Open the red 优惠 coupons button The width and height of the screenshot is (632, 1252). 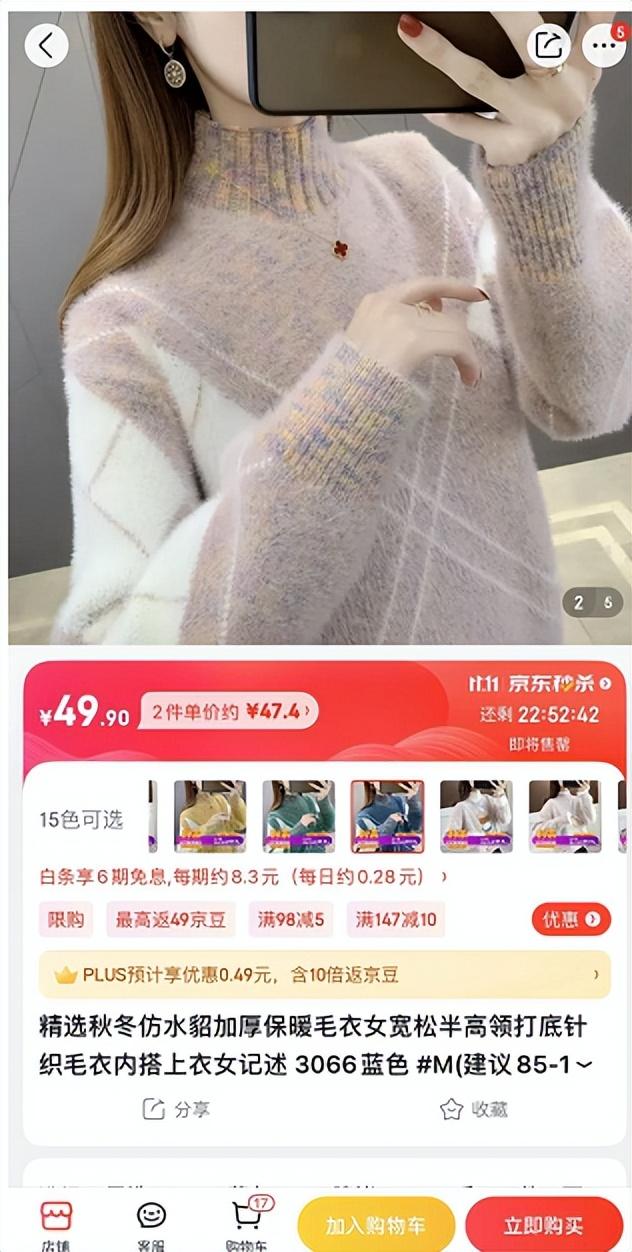pyautogui.click(x=571, y=919)
